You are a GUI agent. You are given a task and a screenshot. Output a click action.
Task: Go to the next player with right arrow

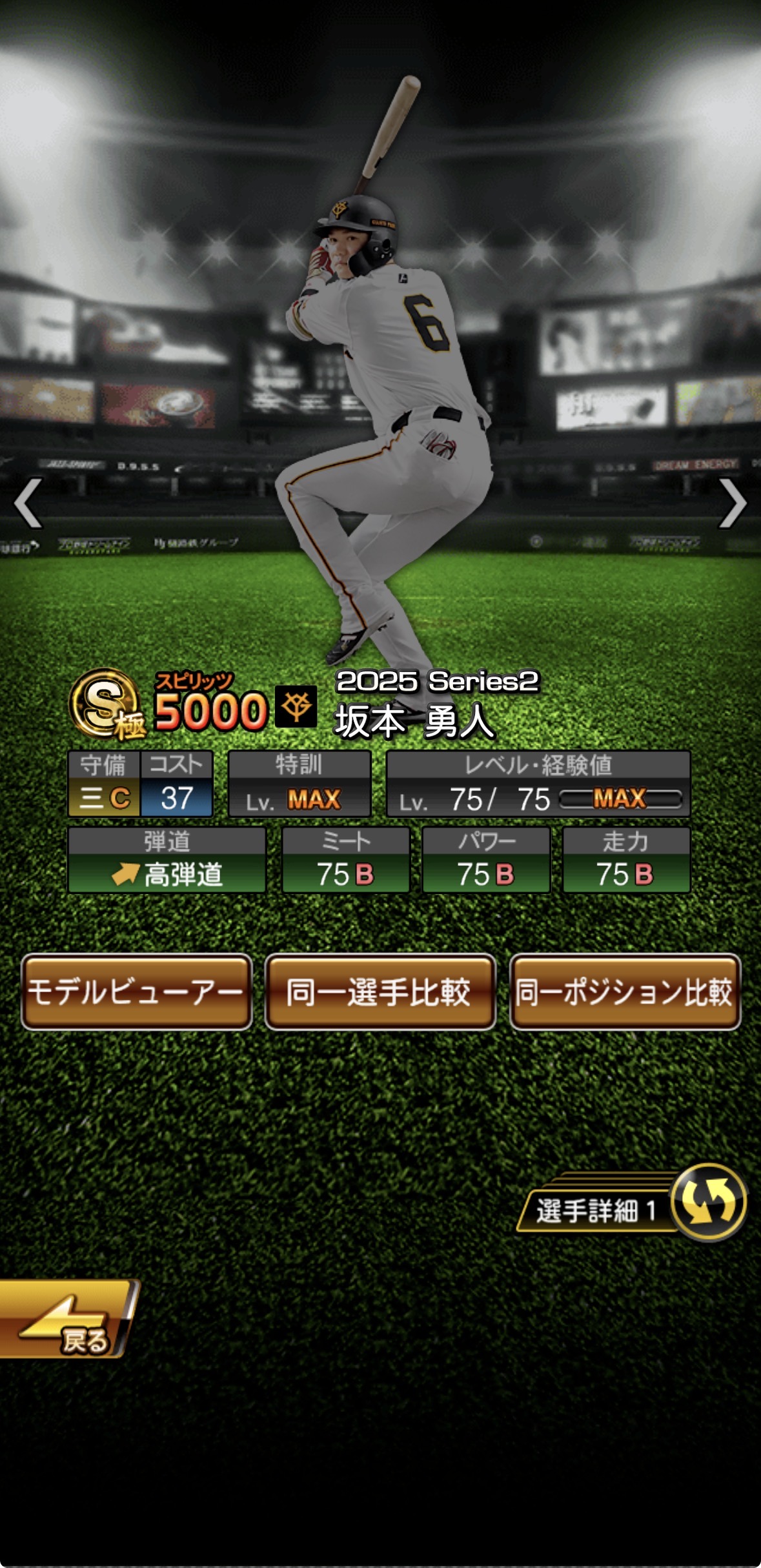(732, 503)
